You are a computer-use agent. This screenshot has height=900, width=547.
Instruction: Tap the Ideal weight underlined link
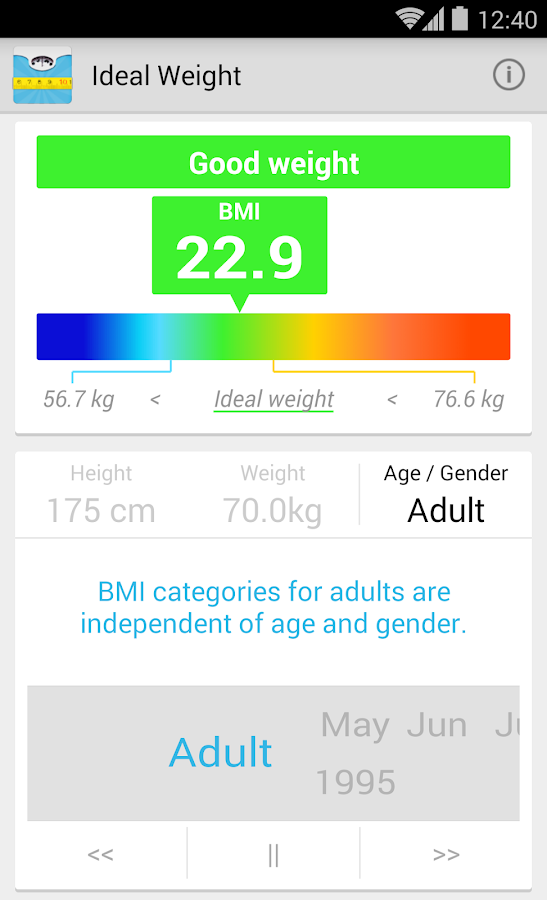click(x=274, y=399)
